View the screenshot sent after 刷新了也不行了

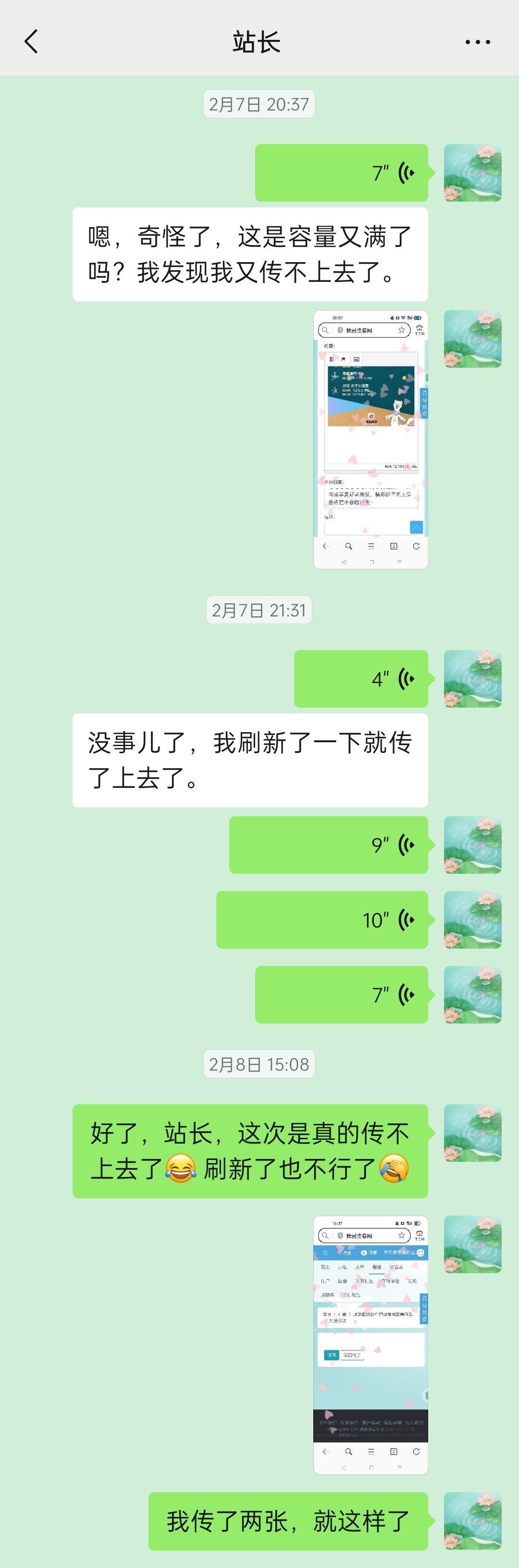tap(371, 1345)
